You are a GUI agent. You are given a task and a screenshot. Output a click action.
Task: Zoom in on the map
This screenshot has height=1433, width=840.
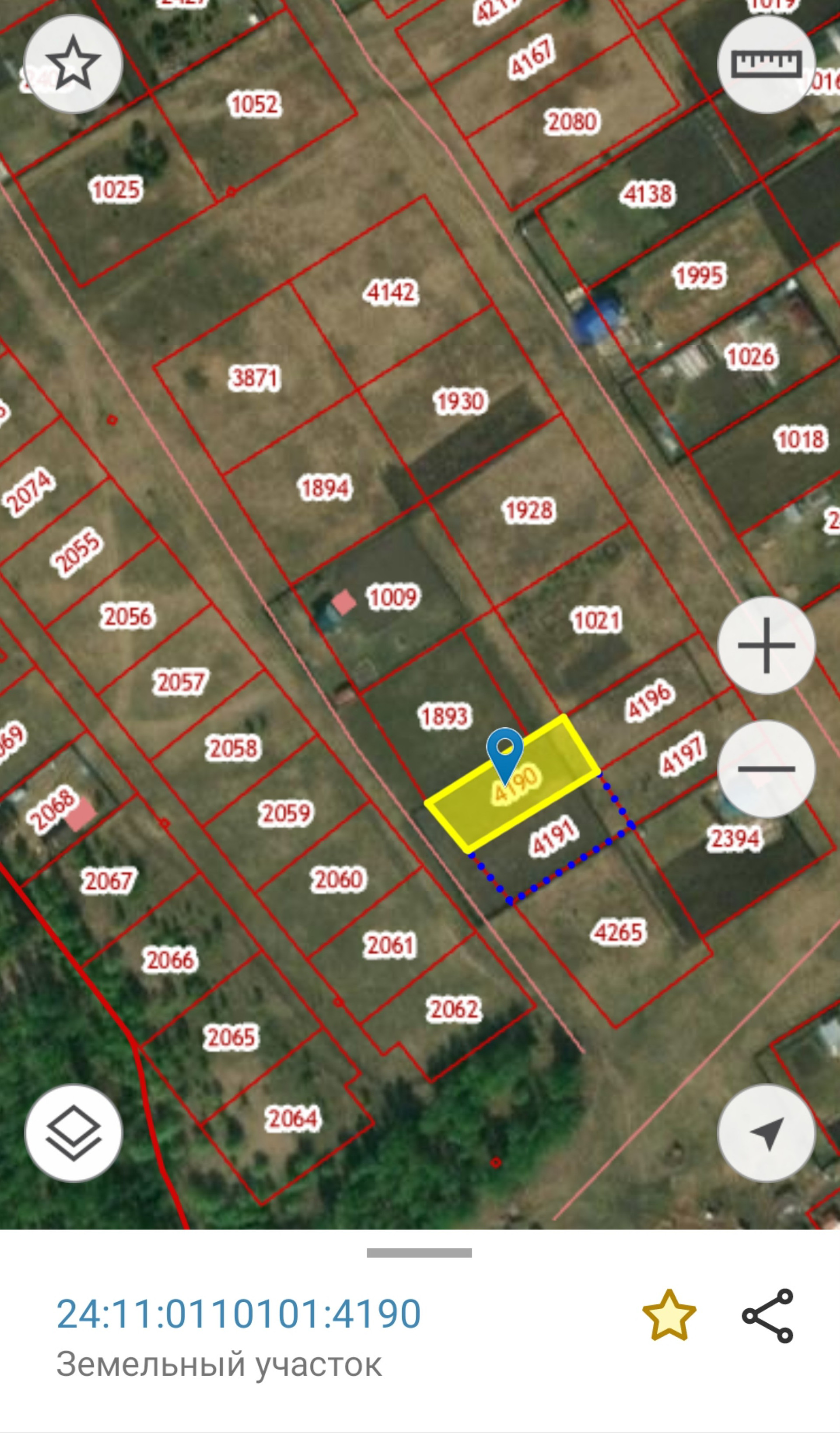coord(766,645)
